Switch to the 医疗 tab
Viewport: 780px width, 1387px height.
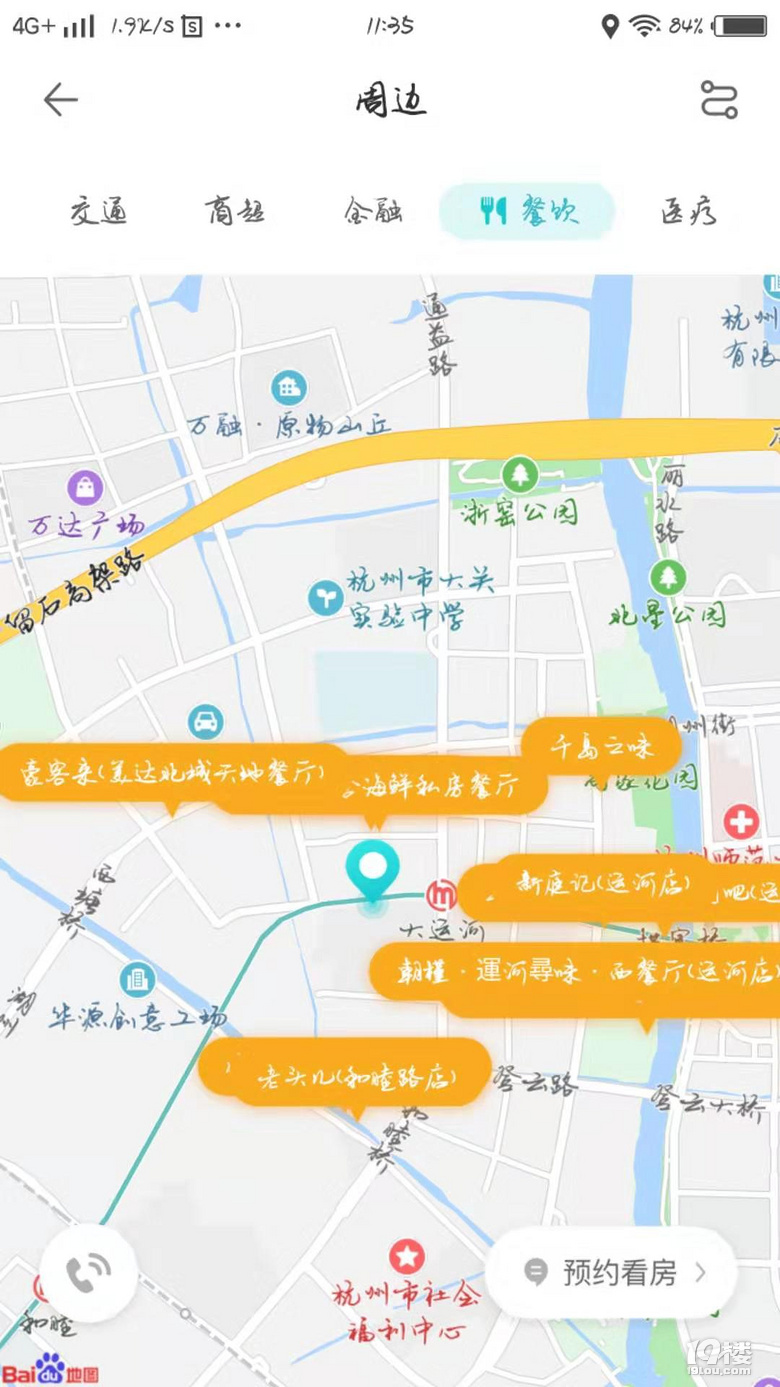click(689, 211)
